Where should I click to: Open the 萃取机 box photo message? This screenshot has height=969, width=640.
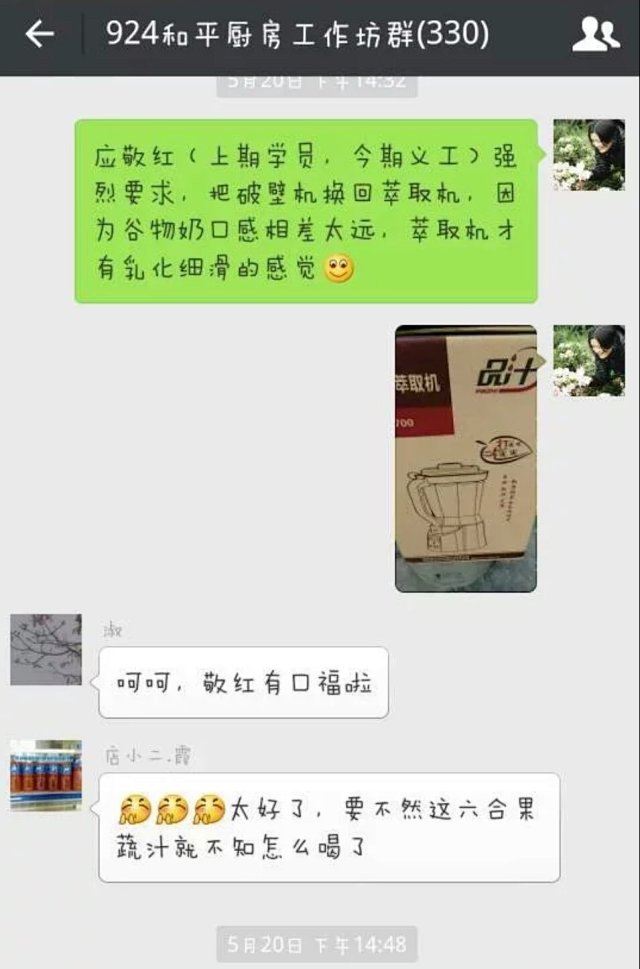466,458
